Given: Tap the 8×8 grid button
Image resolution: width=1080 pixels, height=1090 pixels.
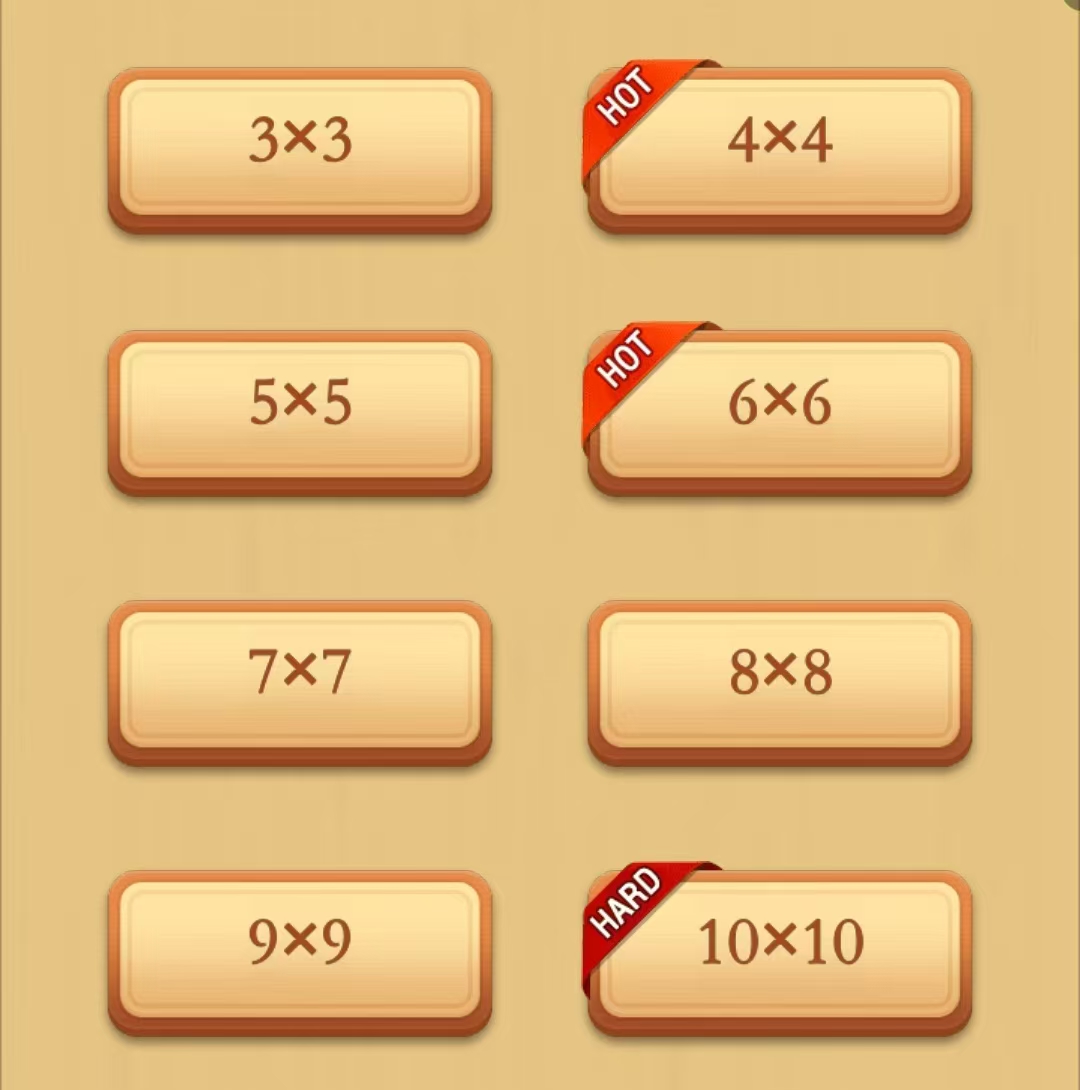Looking at the screenshot, I should click(x=780, y=676).
